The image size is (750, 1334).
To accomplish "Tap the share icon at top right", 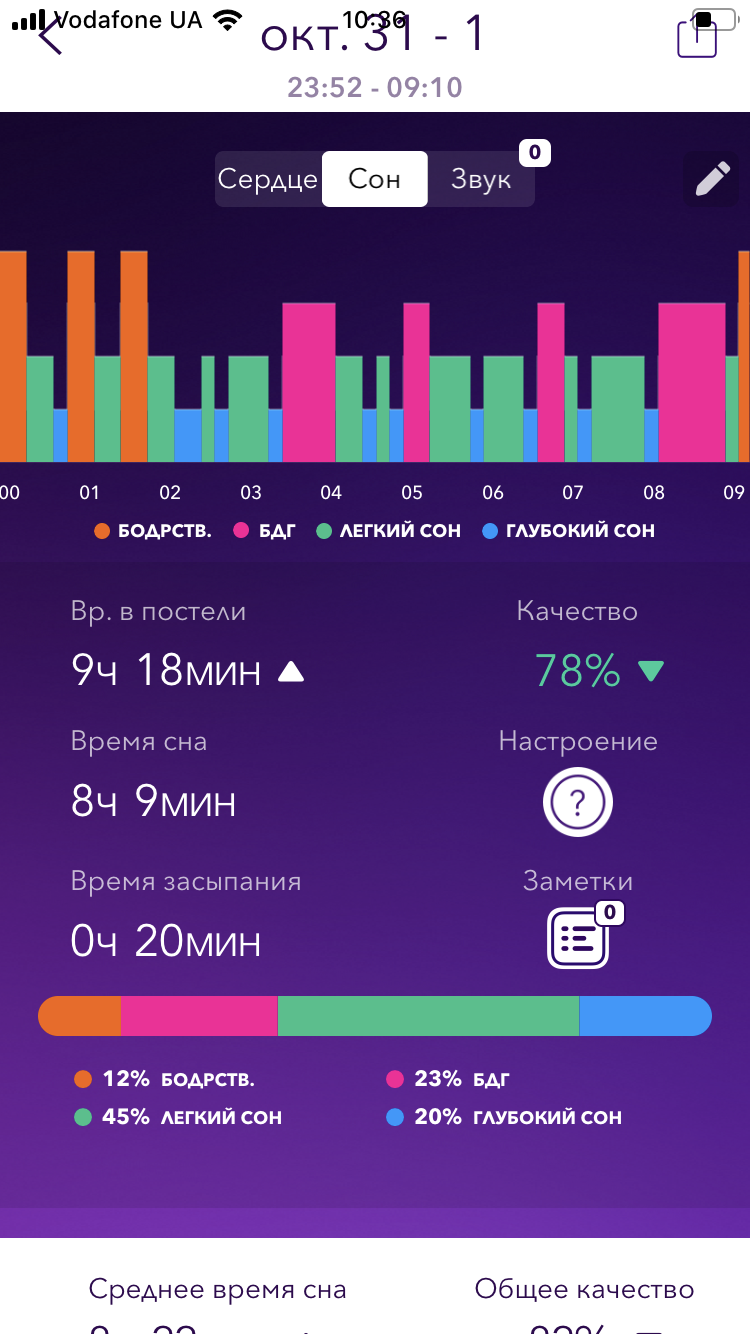I will tap(697, 36).
